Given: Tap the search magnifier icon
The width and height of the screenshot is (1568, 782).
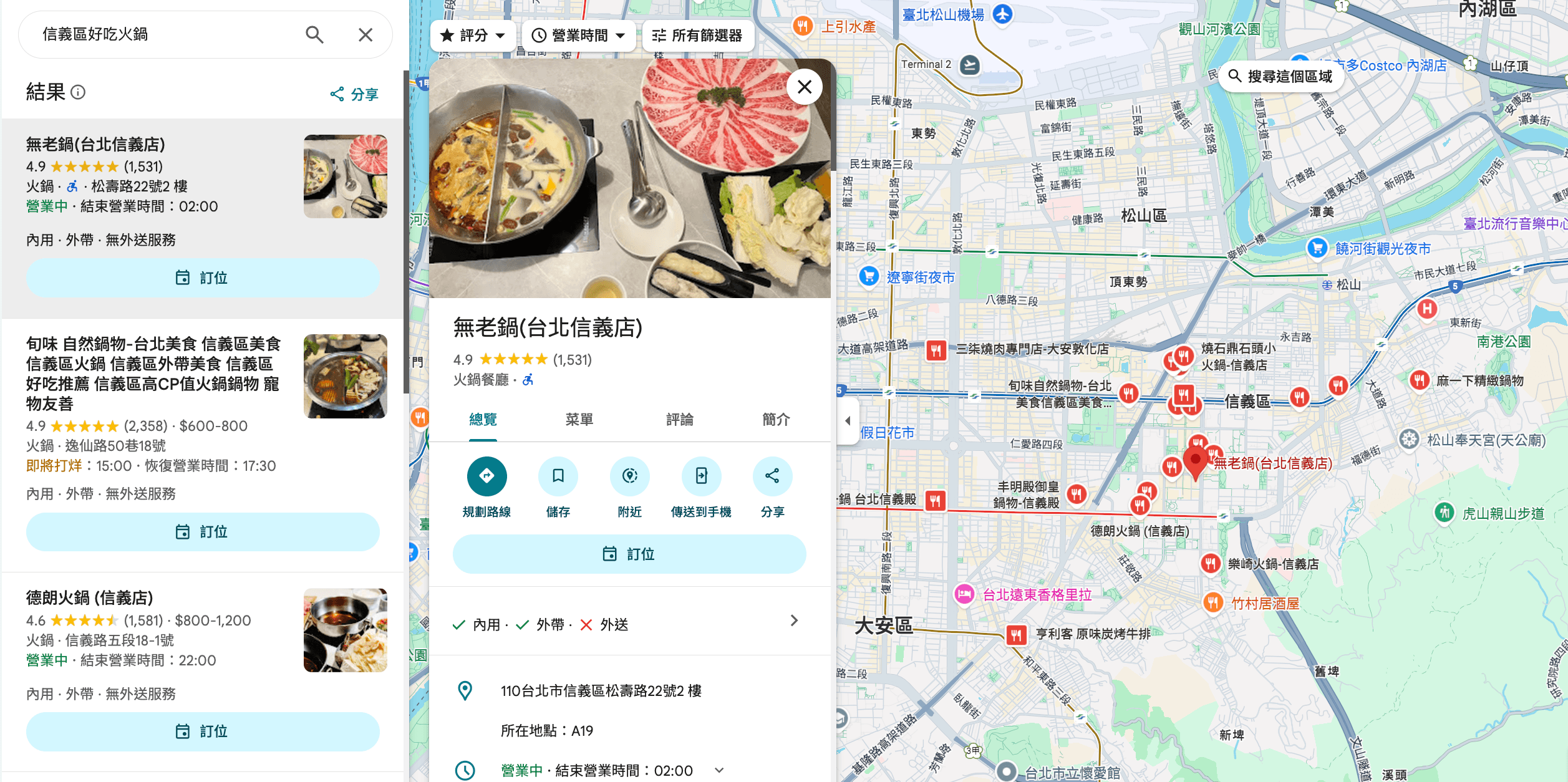Looking at the screenshot, I should 314,35.
